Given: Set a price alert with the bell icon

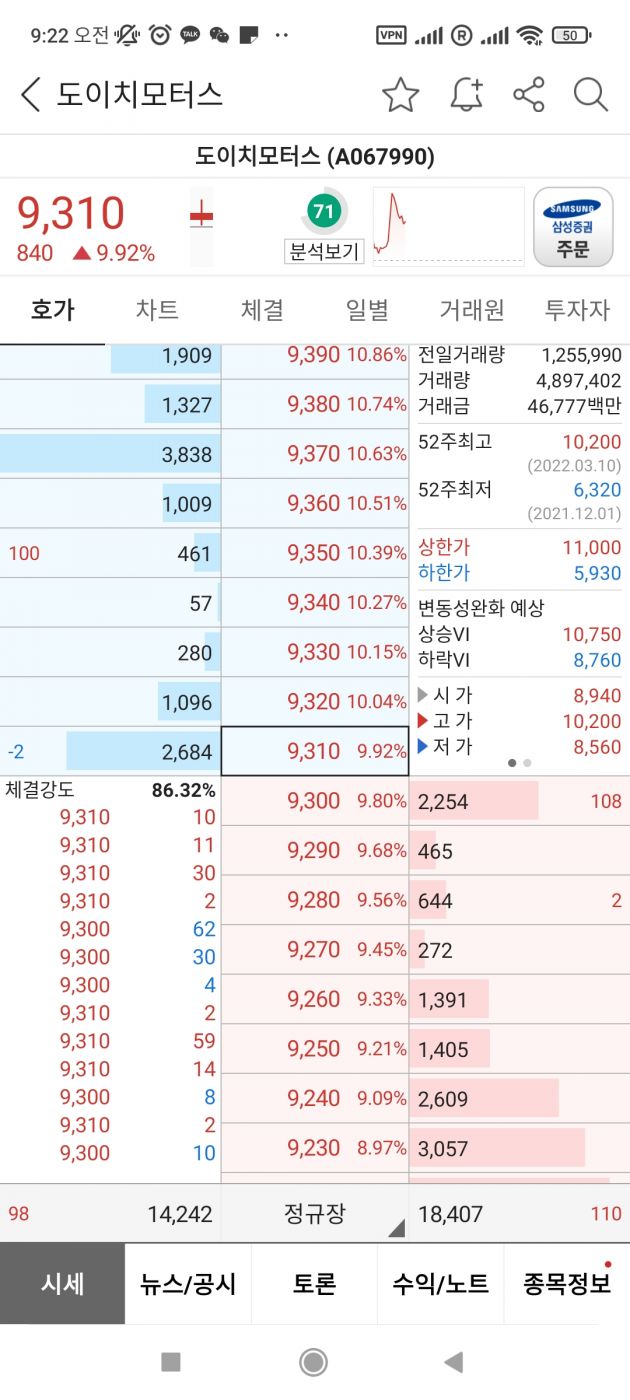Looking at the screenshot, I should 466,95.
